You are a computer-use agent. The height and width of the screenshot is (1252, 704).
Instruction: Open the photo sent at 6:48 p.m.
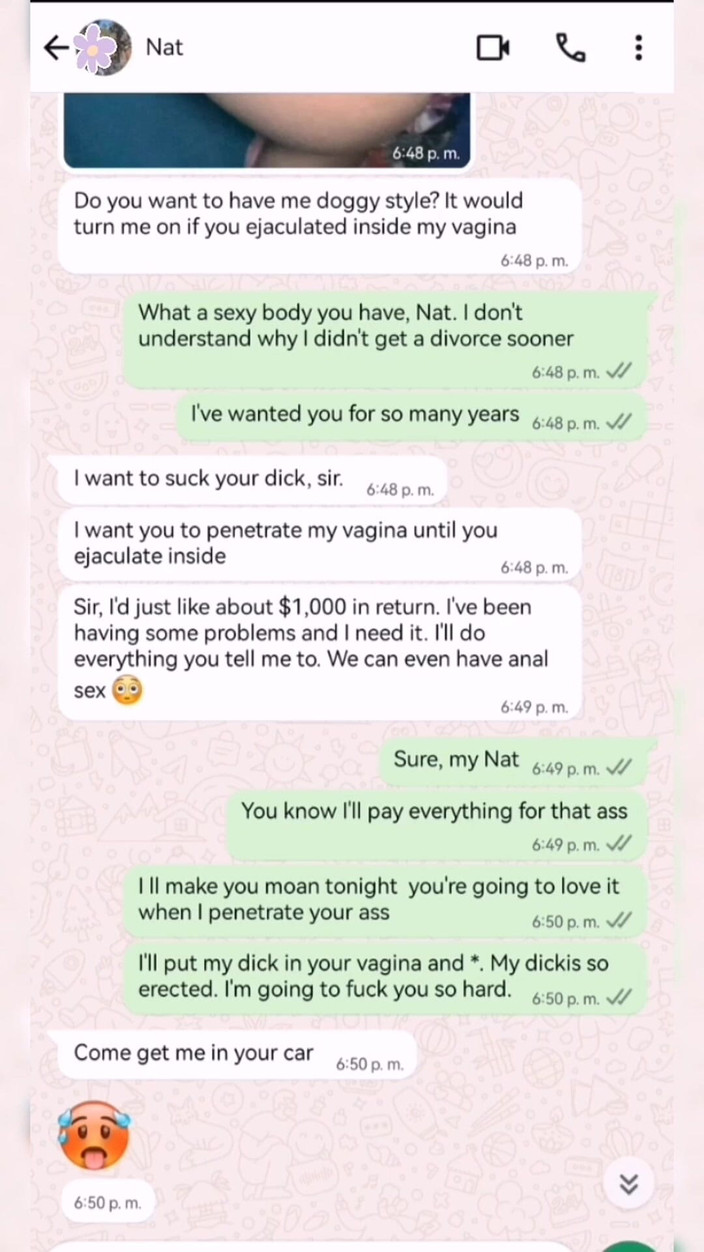(x=266, y=130)
